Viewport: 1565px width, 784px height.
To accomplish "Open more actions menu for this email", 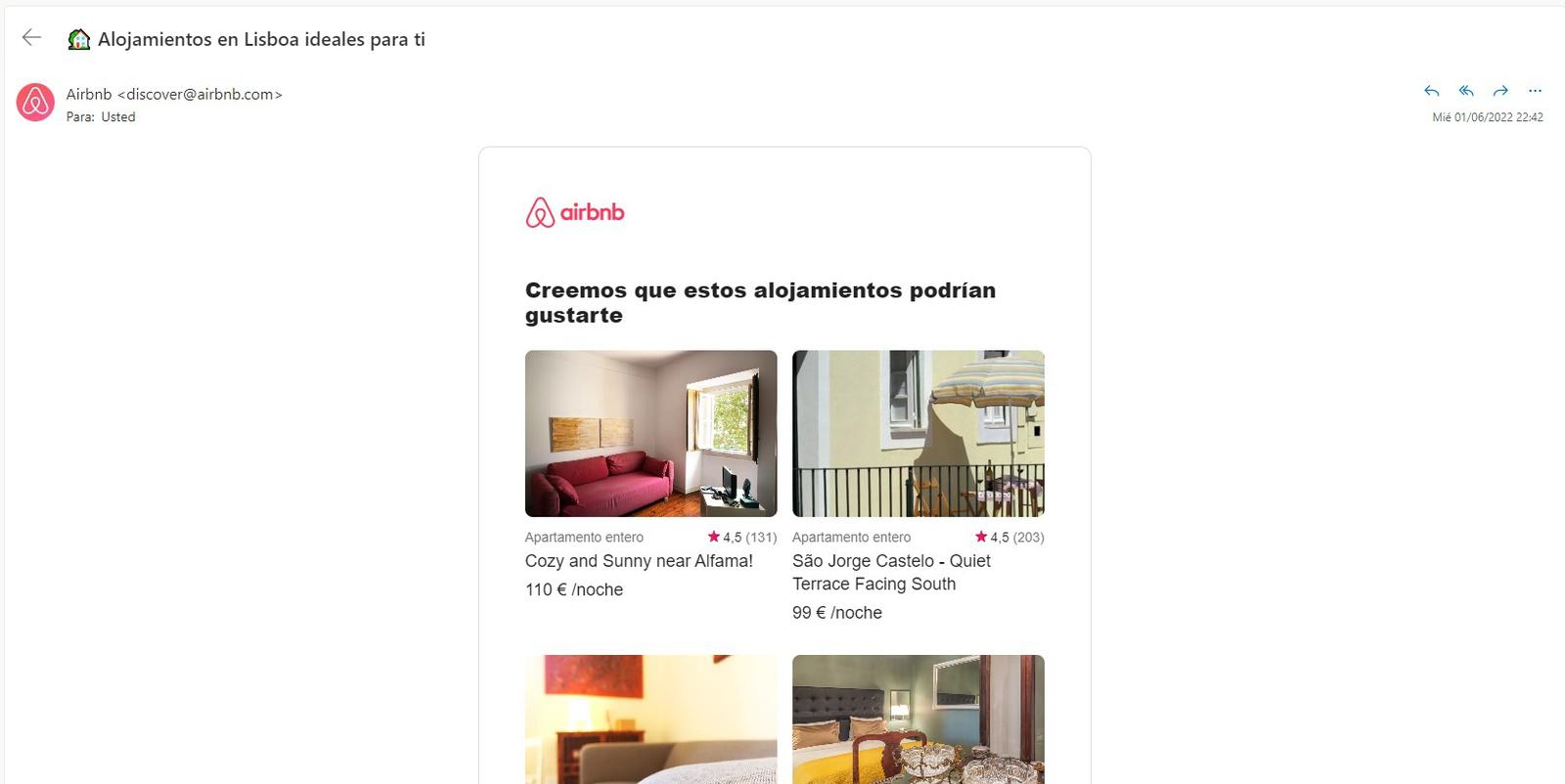I will pyautogui.click(x=1535, y=91).
